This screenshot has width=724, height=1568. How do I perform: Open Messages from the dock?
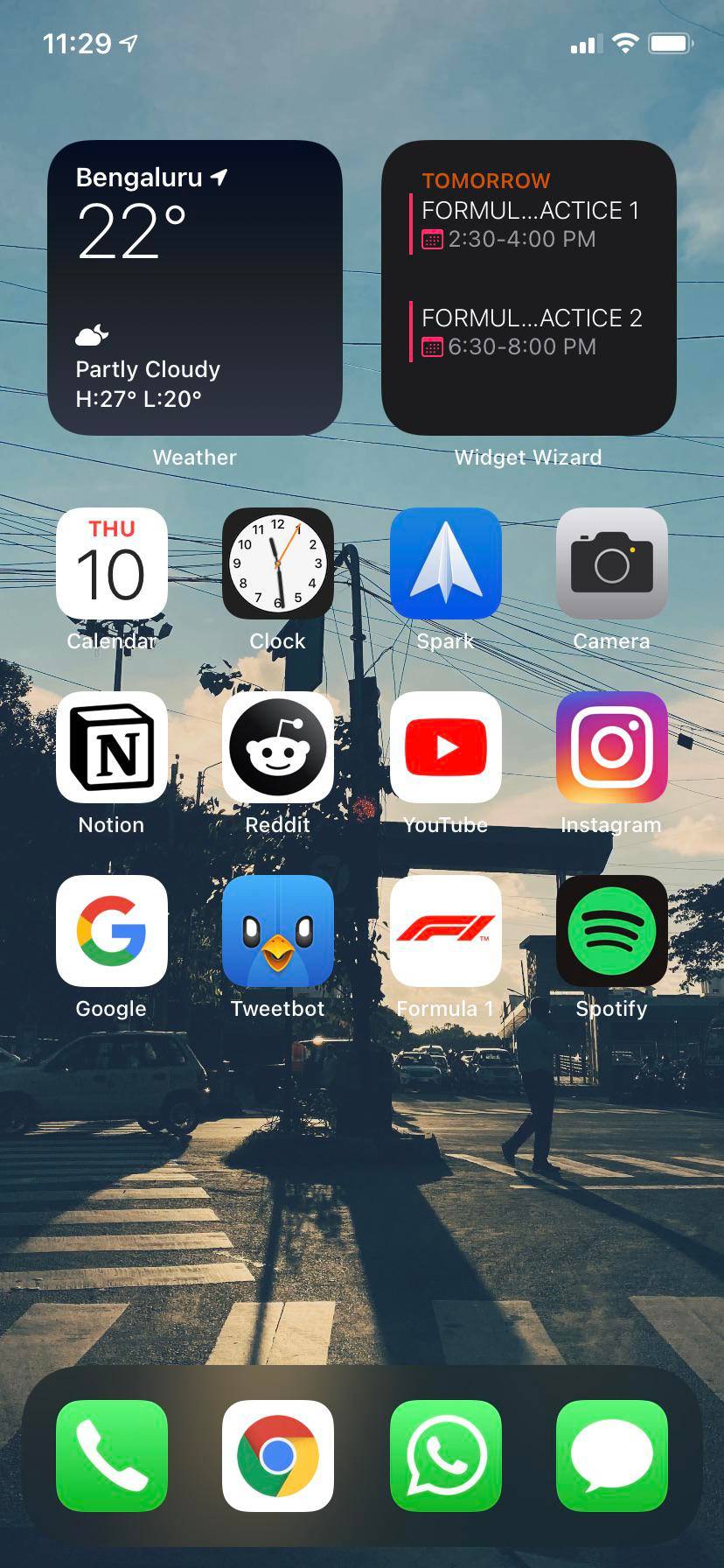(x=611, y=1454)
